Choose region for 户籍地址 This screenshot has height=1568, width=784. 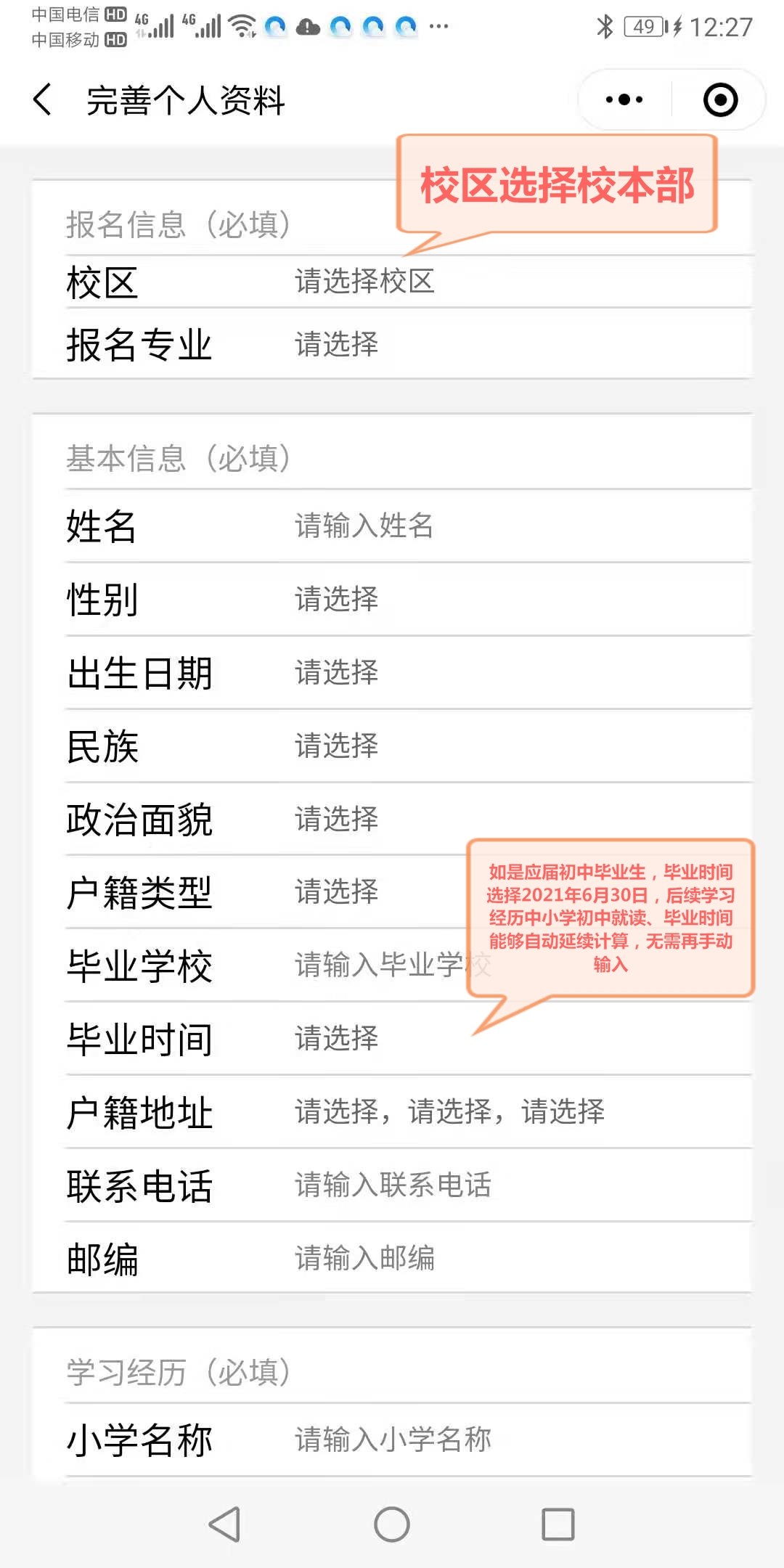pos(450,1111)
